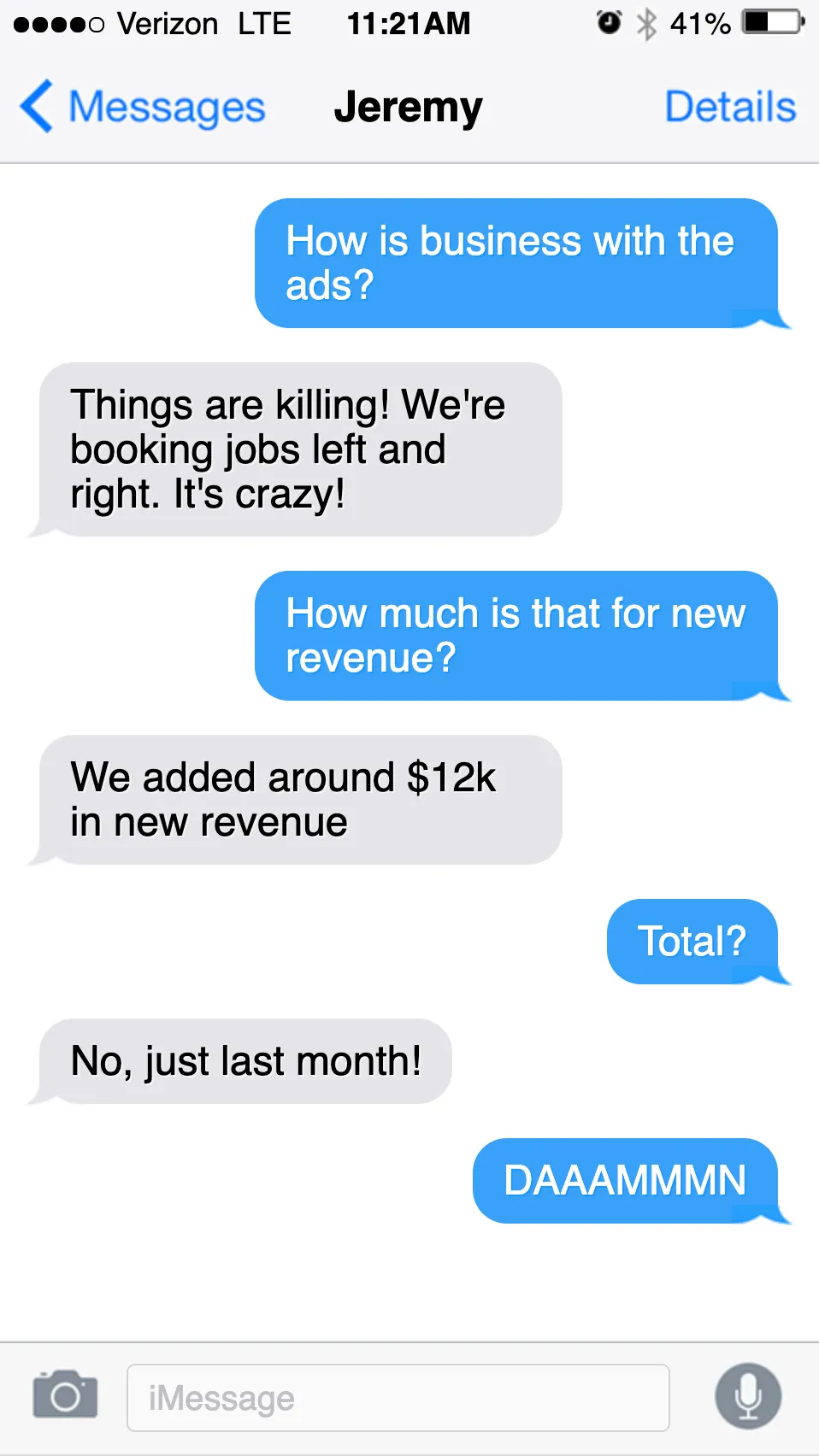Open the camera to attach a photo

65,1395
